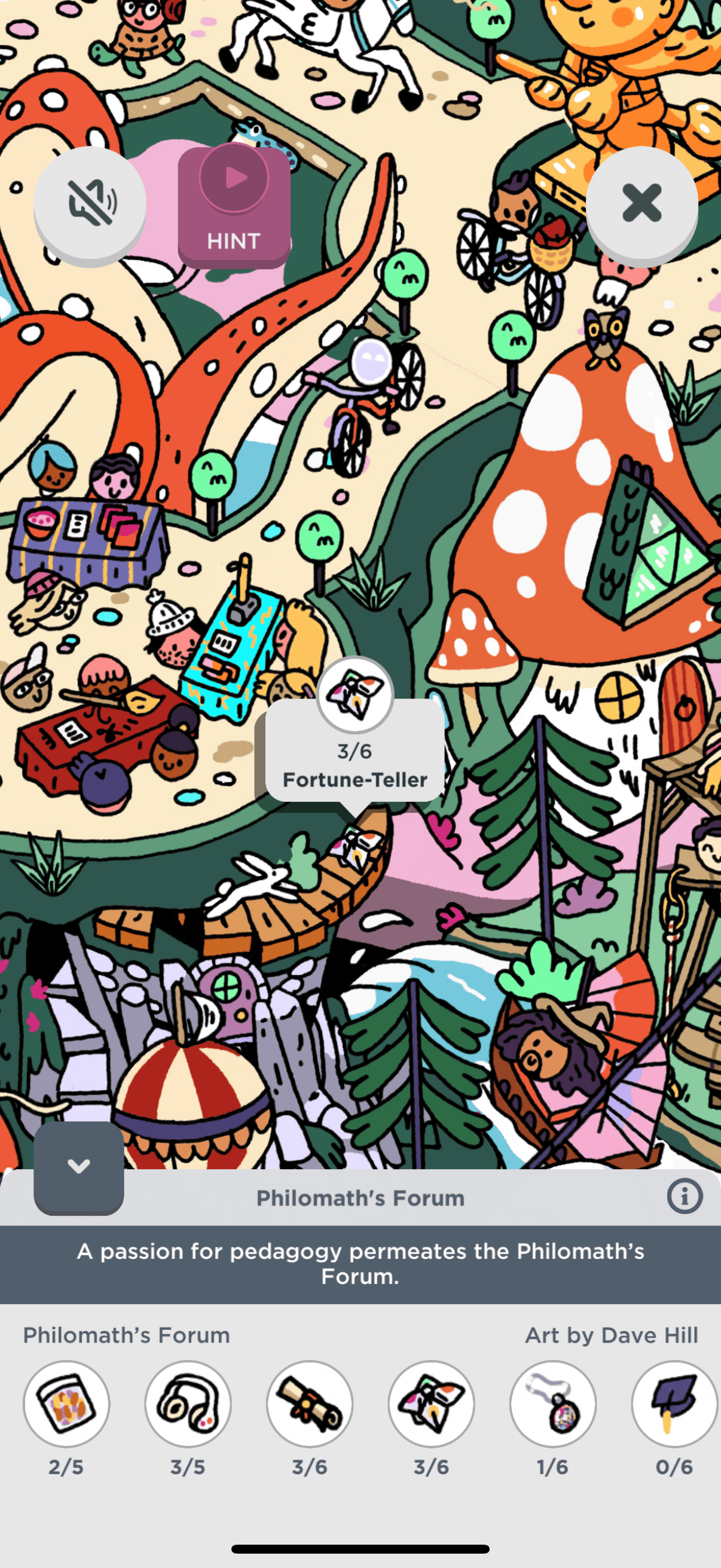Select the keychain item showing 1/6

(553, 1404)
